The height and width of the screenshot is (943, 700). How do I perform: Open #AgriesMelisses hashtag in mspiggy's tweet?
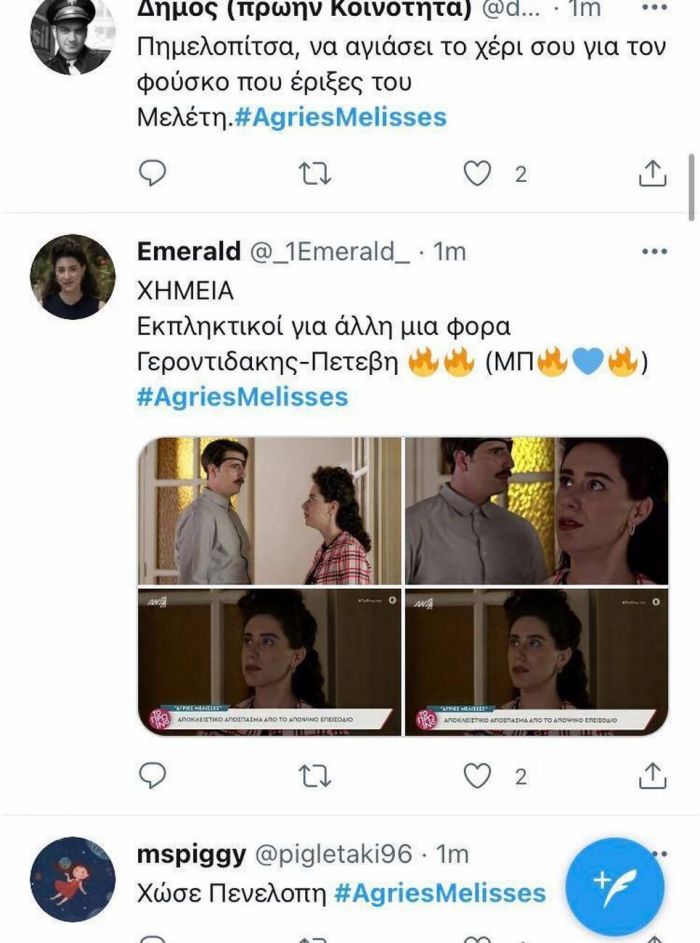pyautogui.click(x=440, y=892)
